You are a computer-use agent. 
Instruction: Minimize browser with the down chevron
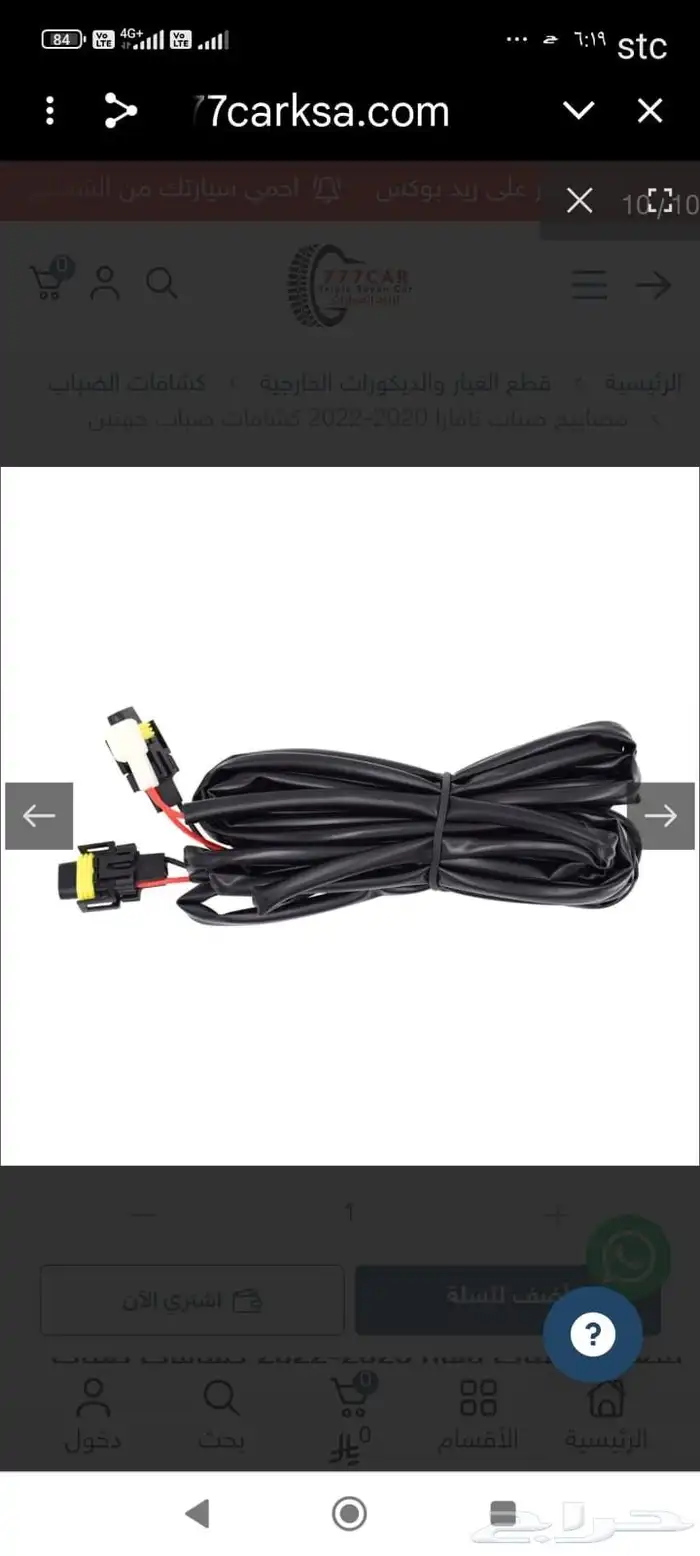[x=579, y=111]
